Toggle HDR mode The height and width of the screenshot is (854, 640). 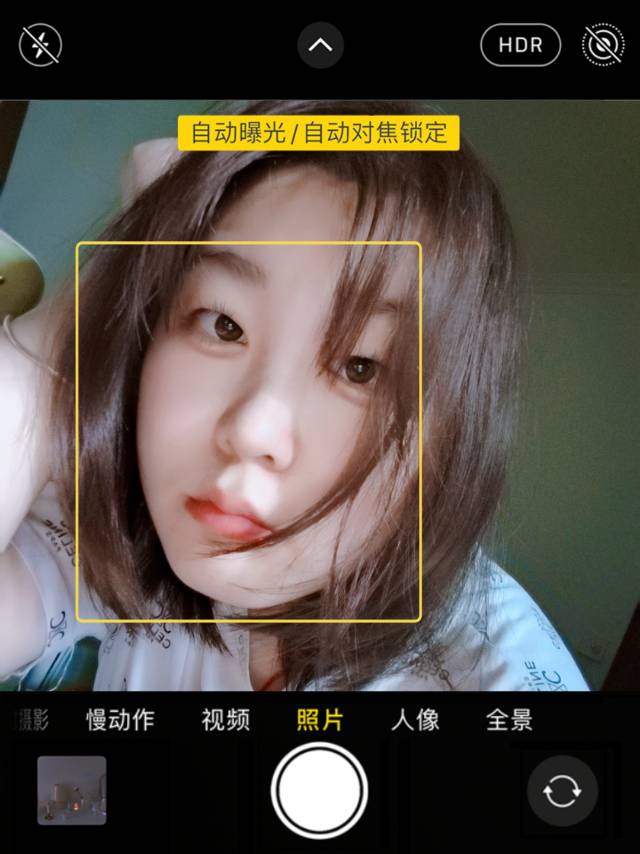520,45
